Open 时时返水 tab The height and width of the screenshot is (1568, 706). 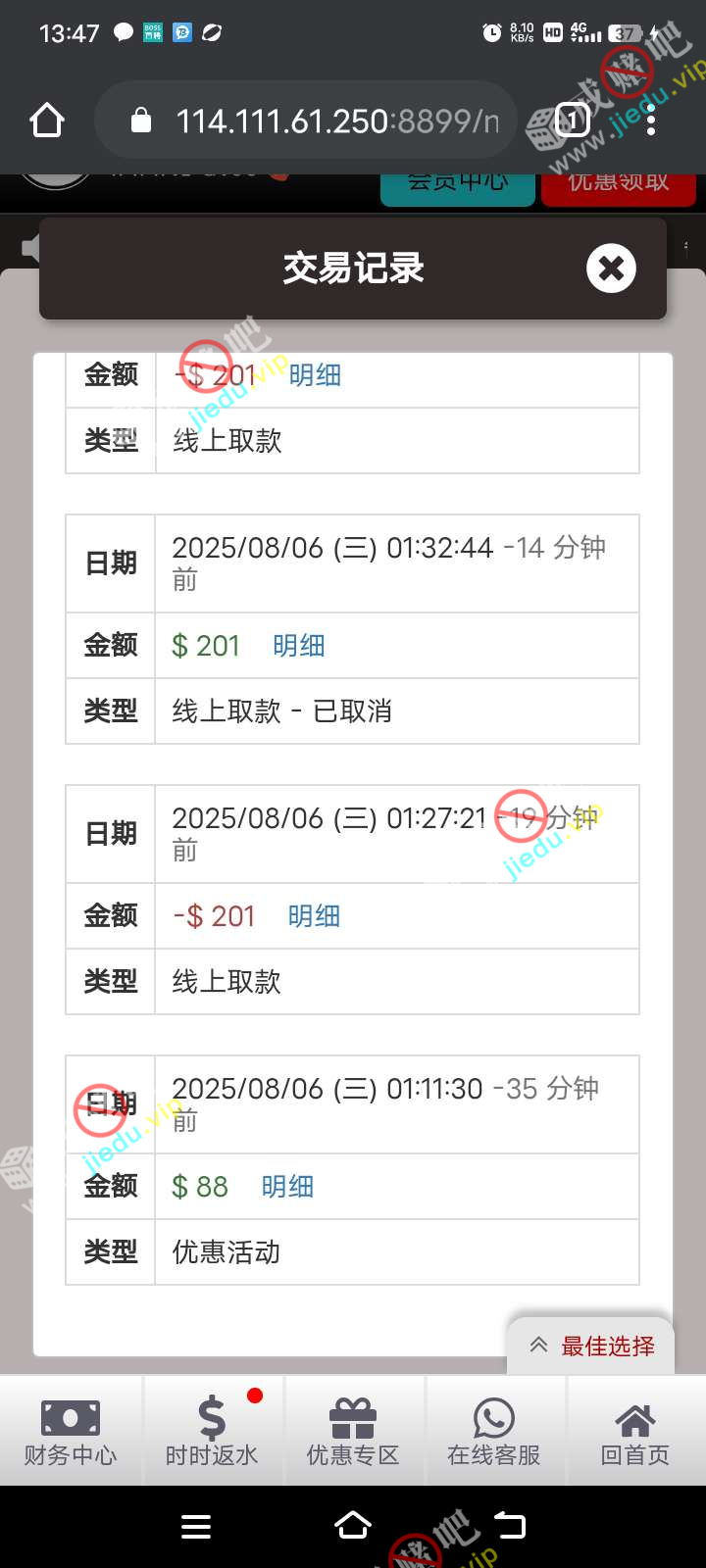tap(212, 1432)
